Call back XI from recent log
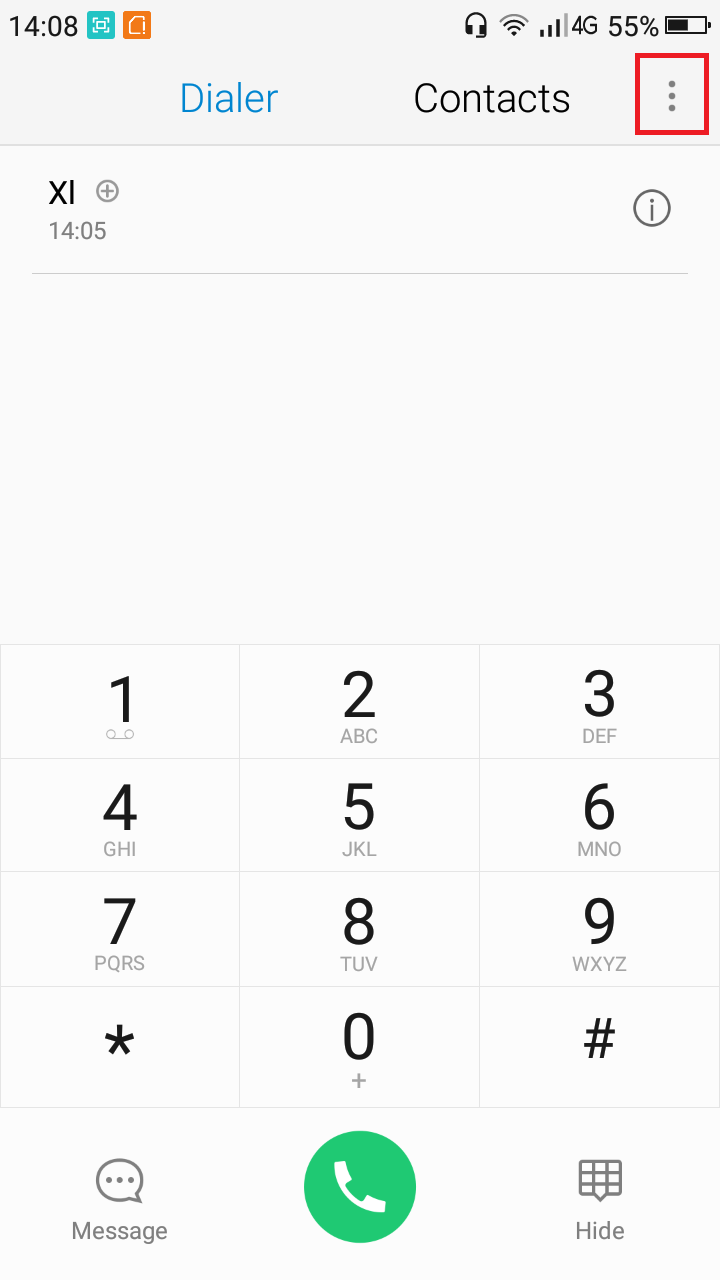720x1280 pixels. tap(300, 210)
